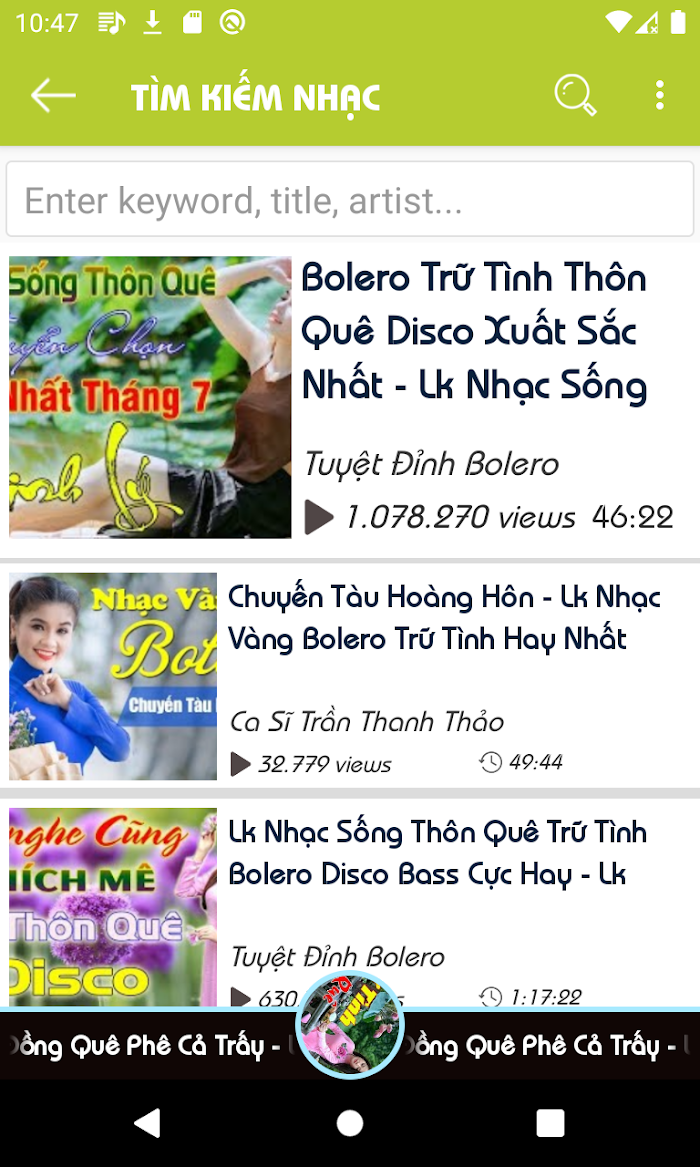The height and width of the screenshot is (1167, 700).
Task: Tap the search magnifier icon
Action: [575, 96]
